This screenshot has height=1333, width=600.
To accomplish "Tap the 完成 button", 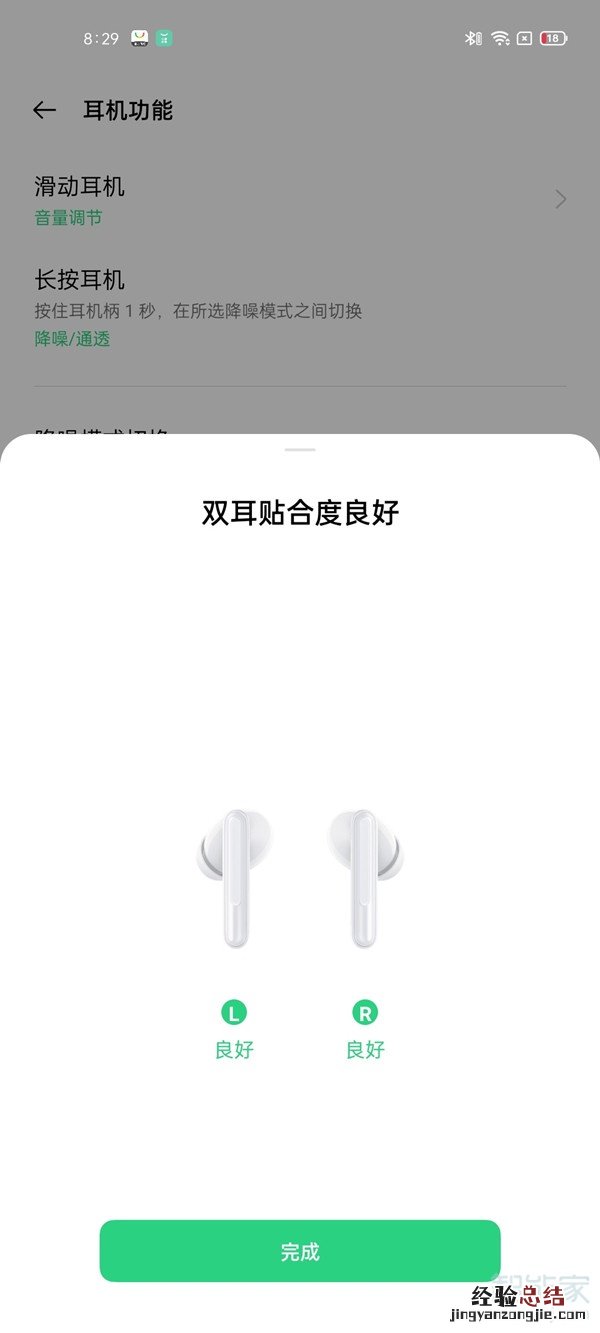I will click(x=299, y=1250).
